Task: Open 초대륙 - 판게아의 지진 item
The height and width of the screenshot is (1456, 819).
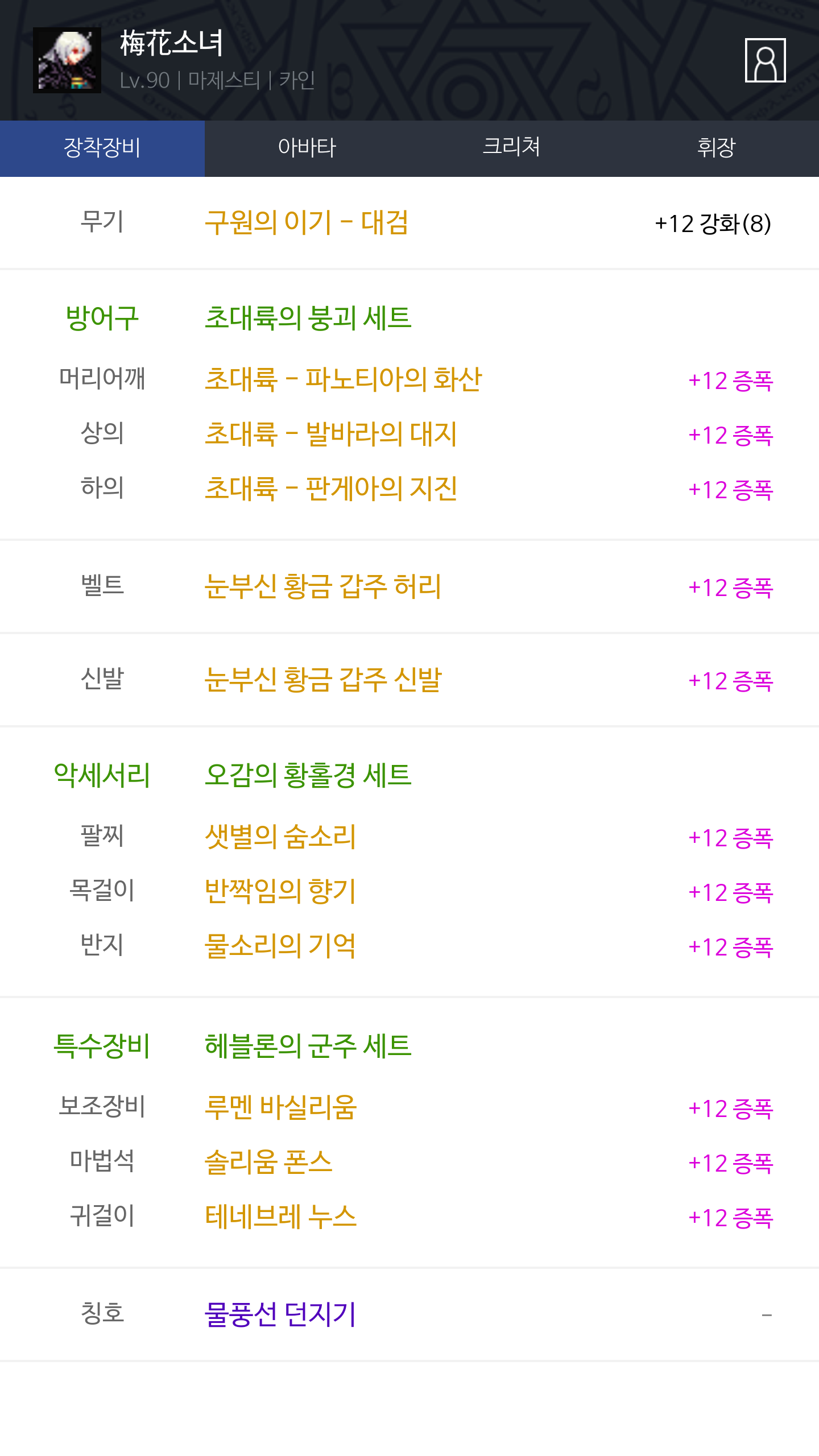Action: click(x=330, y=489)
